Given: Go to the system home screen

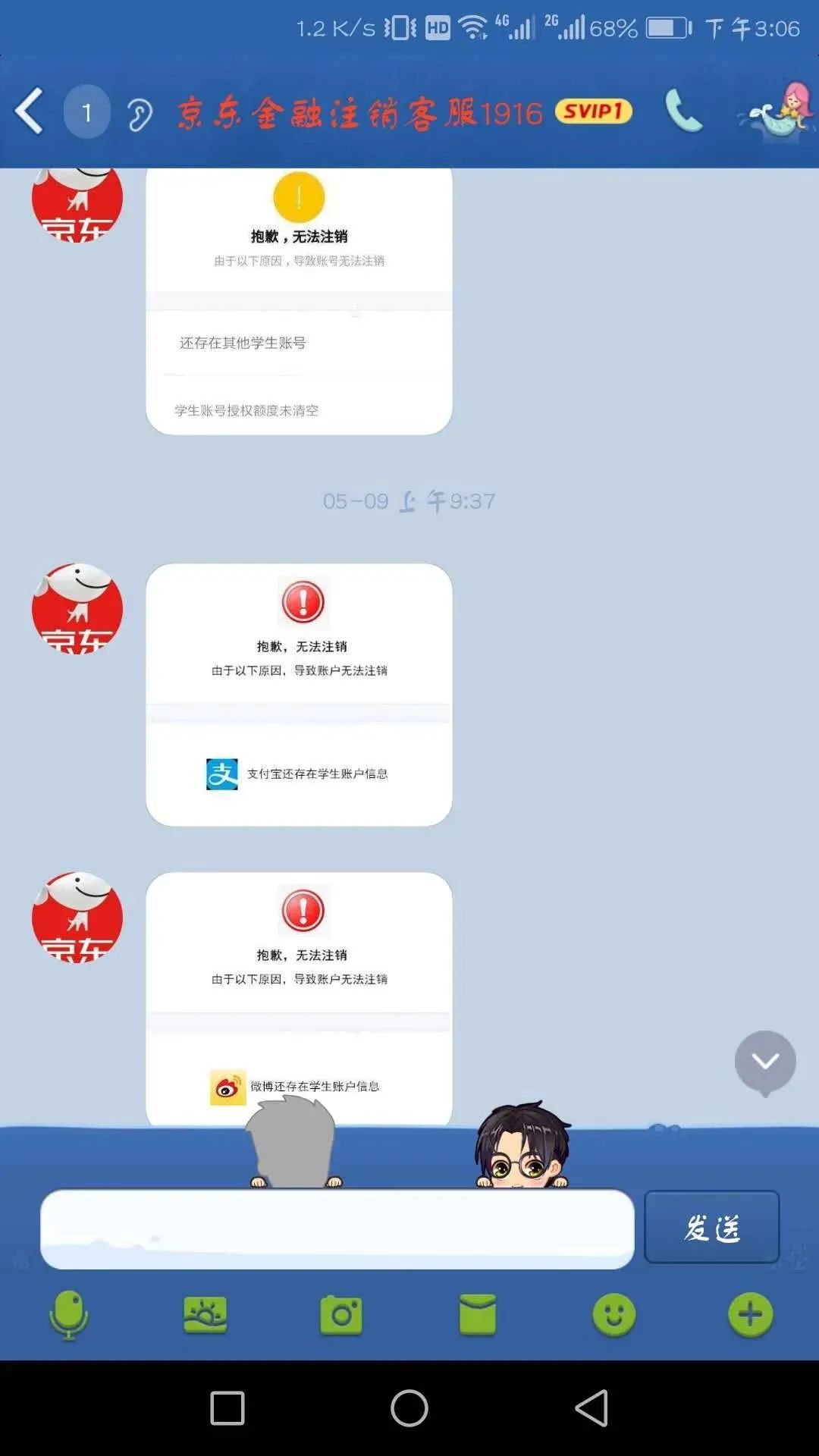Looking at the screenshot, I should click(x=409, y=1408).
